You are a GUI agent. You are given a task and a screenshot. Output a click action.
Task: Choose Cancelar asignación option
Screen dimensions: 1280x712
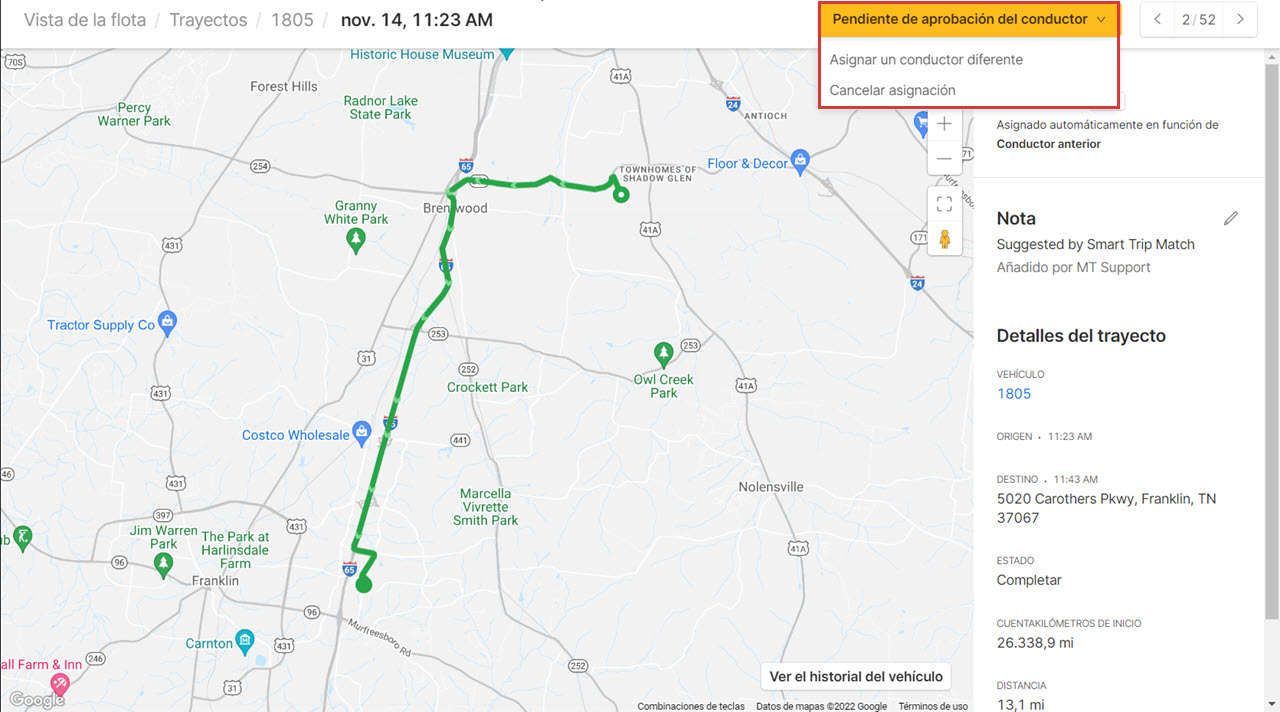(892, 90)
